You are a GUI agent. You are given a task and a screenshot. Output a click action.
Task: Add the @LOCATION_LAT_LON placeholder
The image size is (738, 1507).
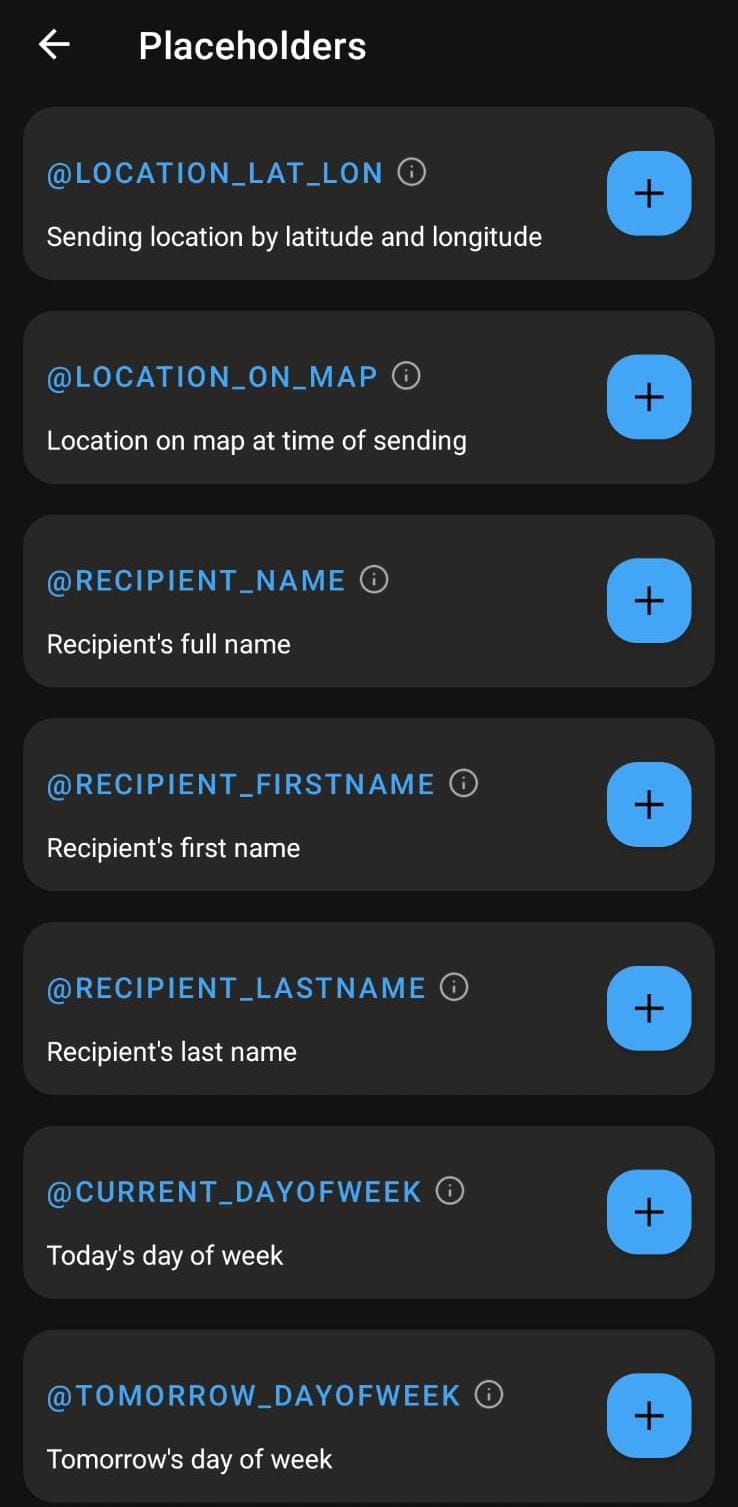[649, 193]
